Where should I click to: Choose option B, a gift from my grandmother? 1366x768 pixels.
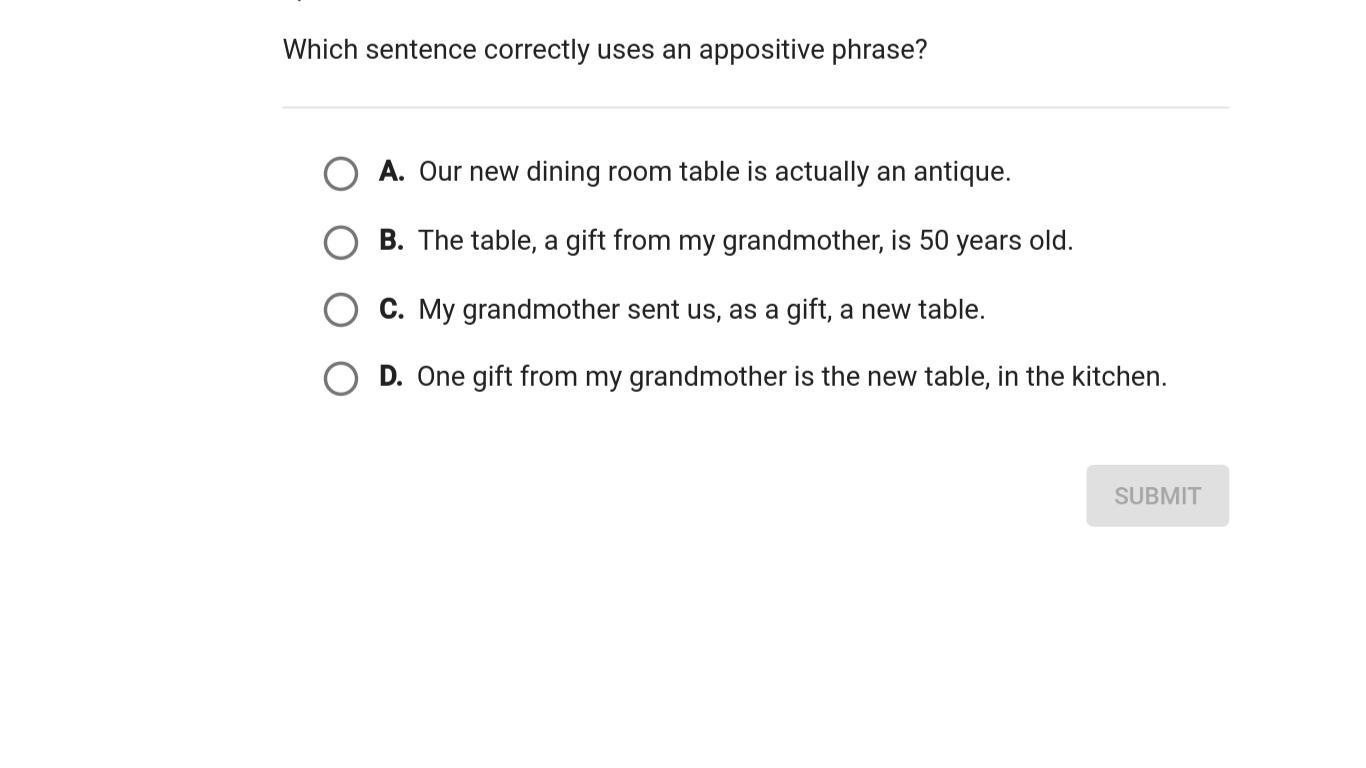(x=341, y=242)
